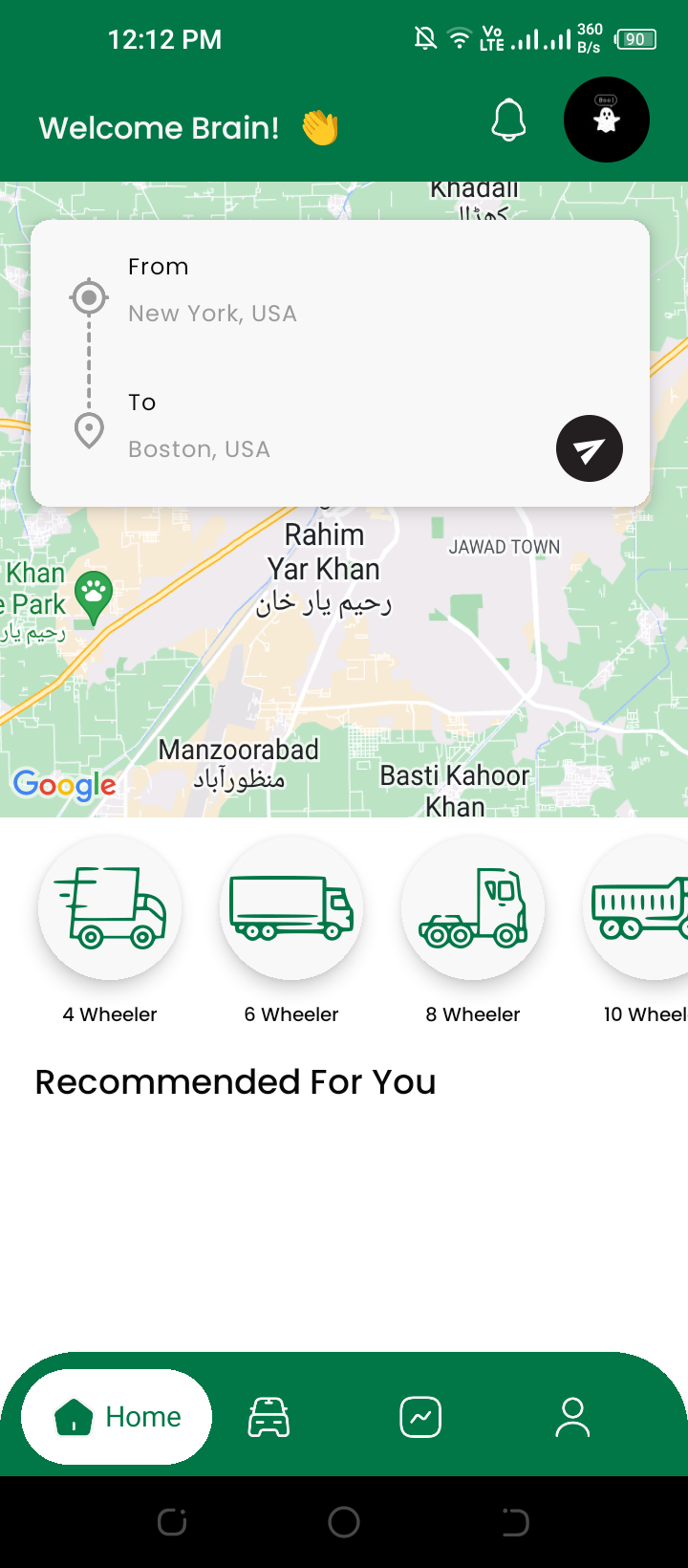
Task: Go to the profile tab
Action: coord(572,1417)
